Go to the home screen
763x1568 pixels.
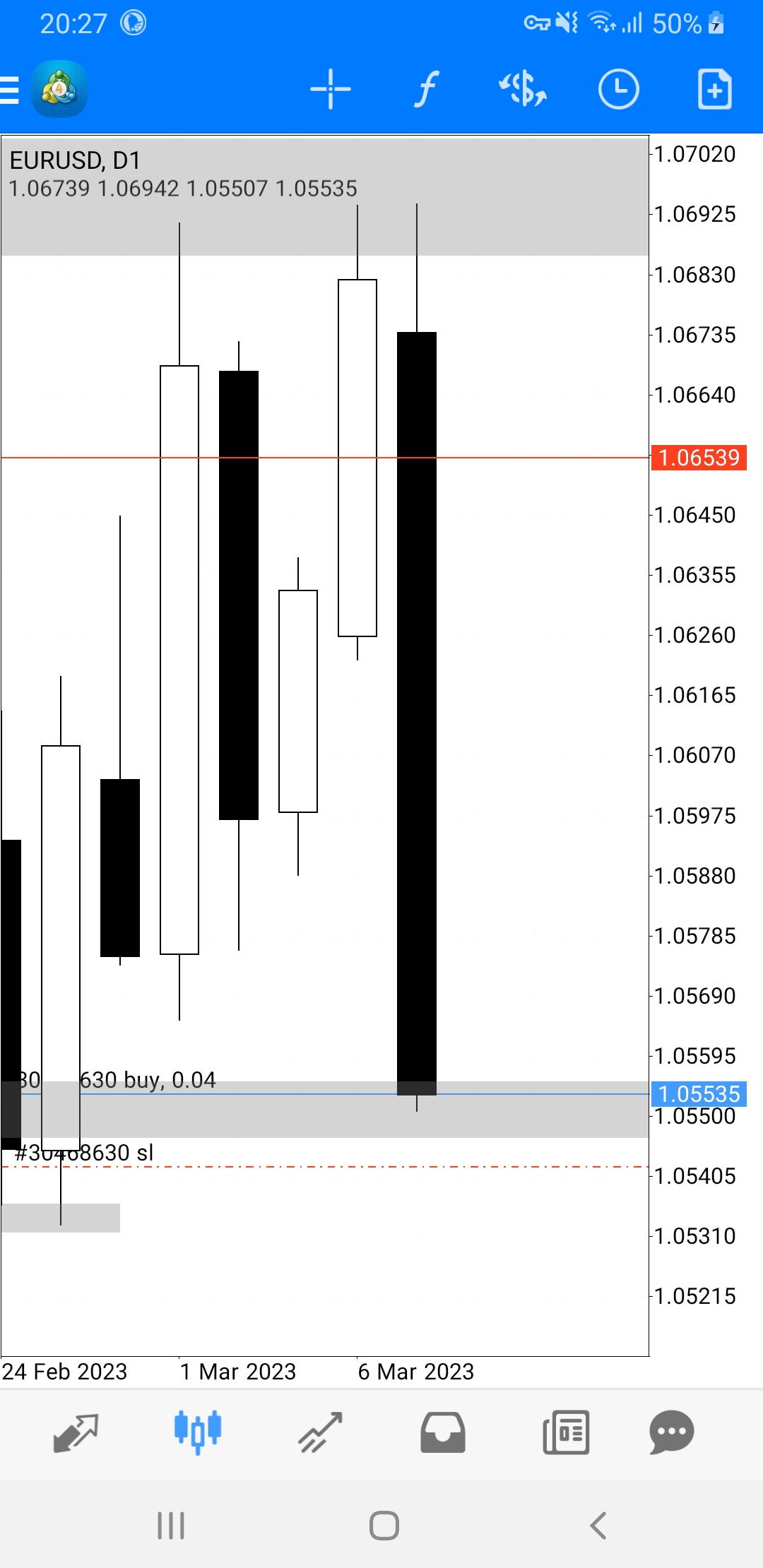[384, 1526]
